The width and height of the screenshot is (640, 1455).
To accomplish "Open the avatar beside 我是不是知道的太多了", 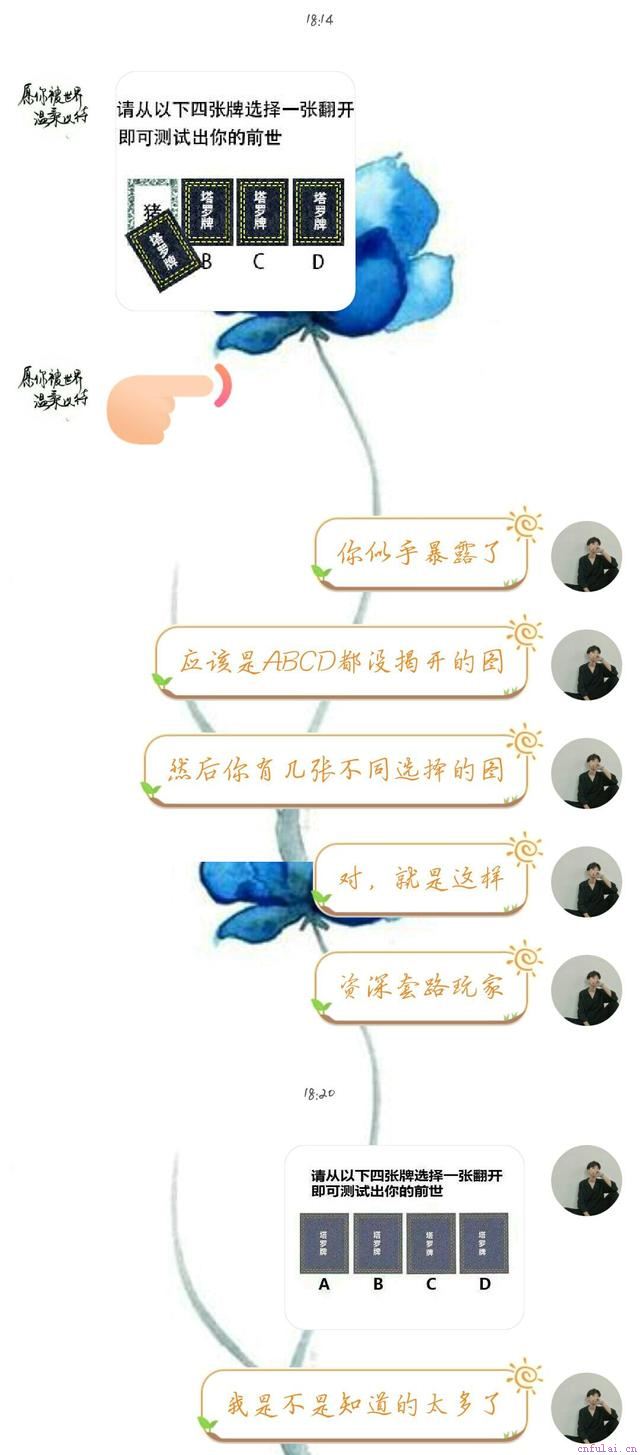I will coord(587,1407).
